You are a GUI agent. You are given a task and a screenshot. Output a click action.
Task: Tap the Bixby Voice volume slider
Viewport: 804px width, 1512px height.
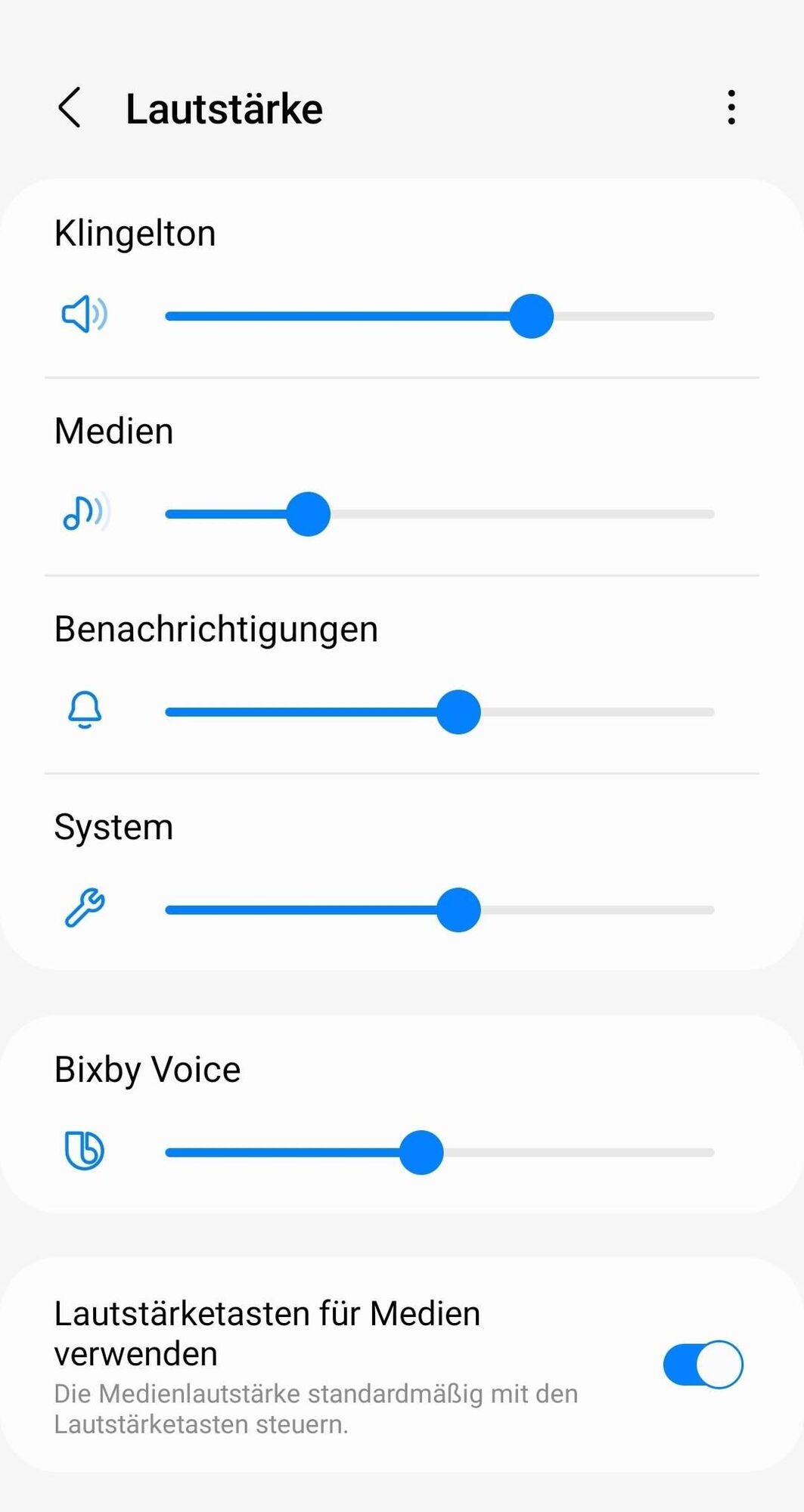pos(421,1153)
